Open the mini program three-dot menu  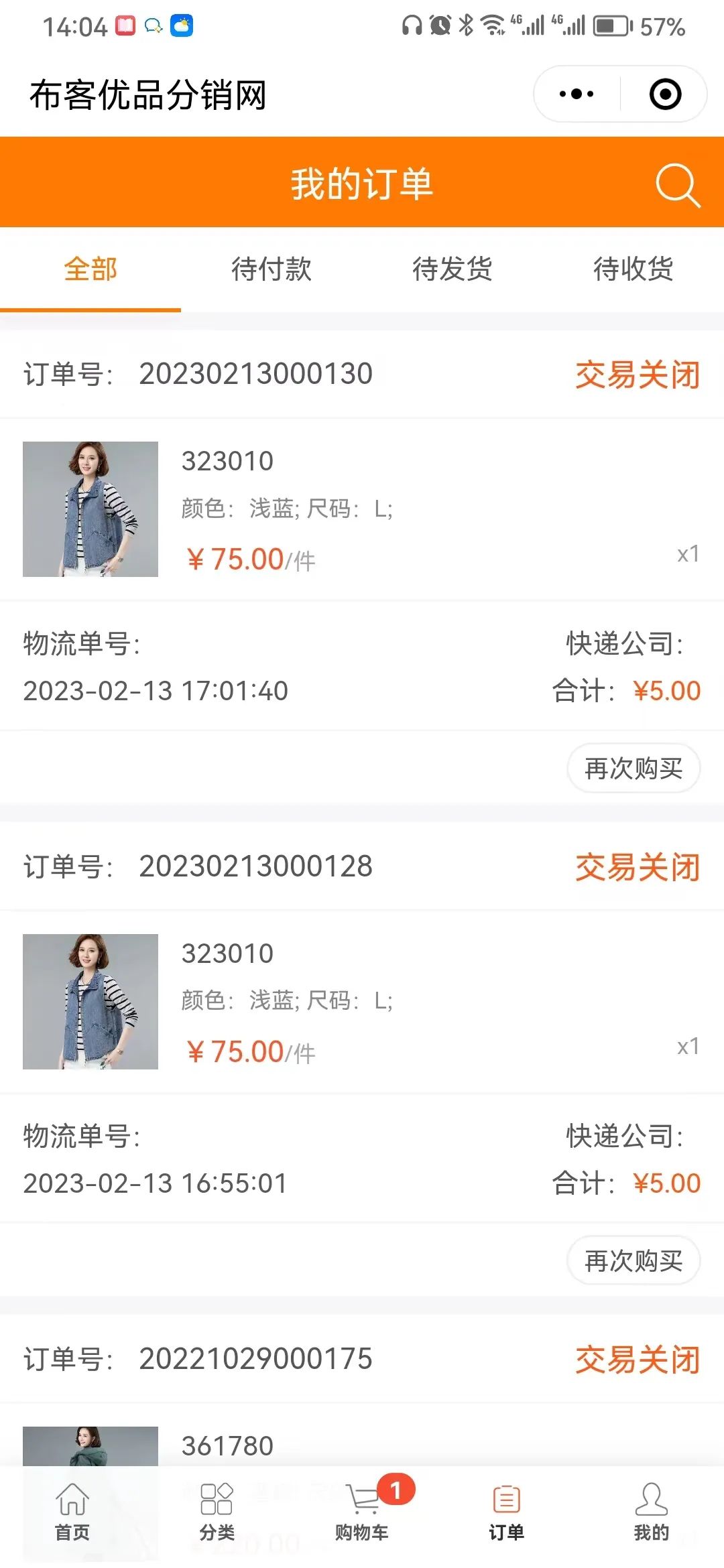click(577, 94)
